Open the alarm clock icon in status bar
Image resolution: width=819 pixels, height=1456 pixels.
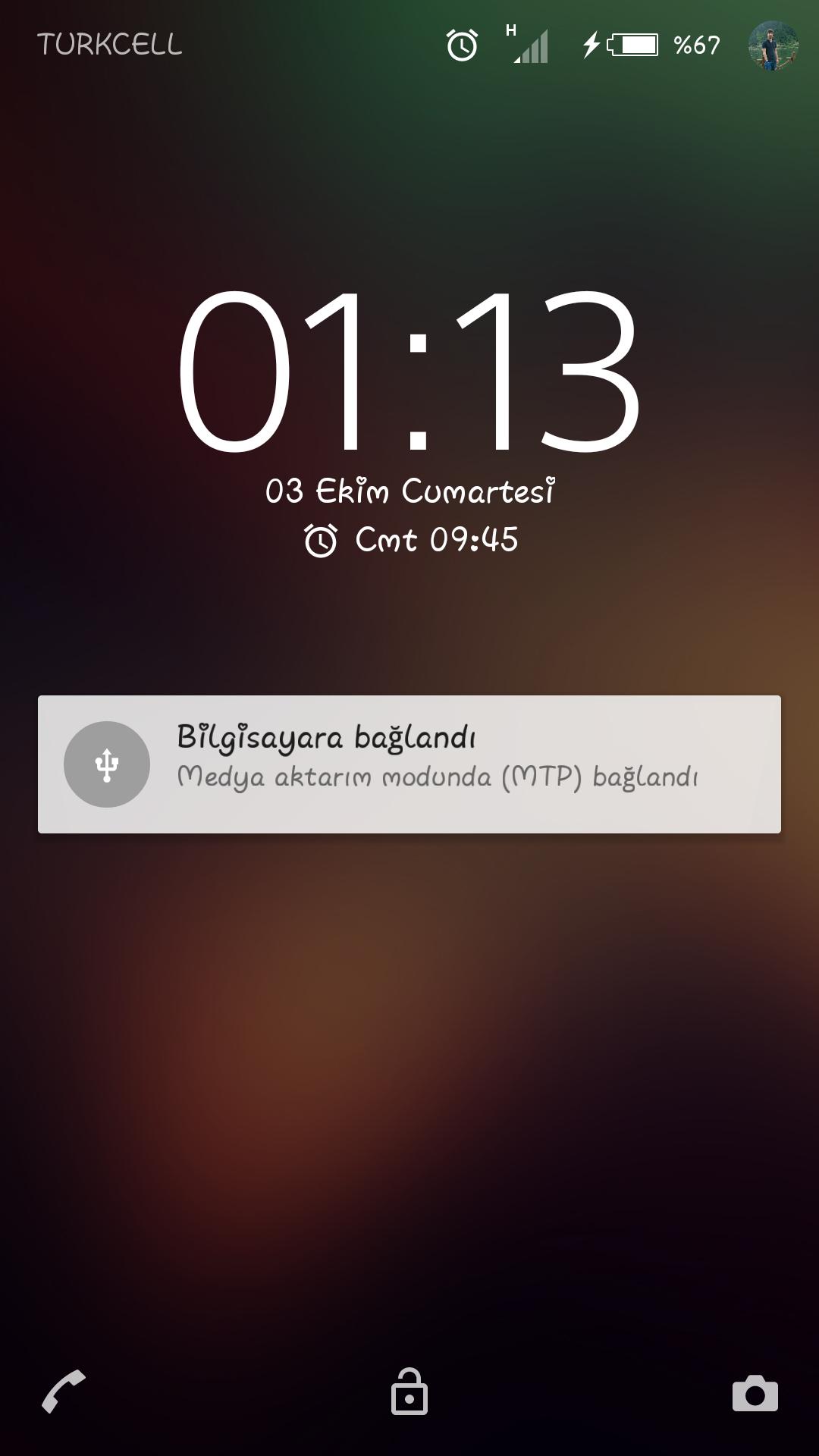click(x=462, y=45)
